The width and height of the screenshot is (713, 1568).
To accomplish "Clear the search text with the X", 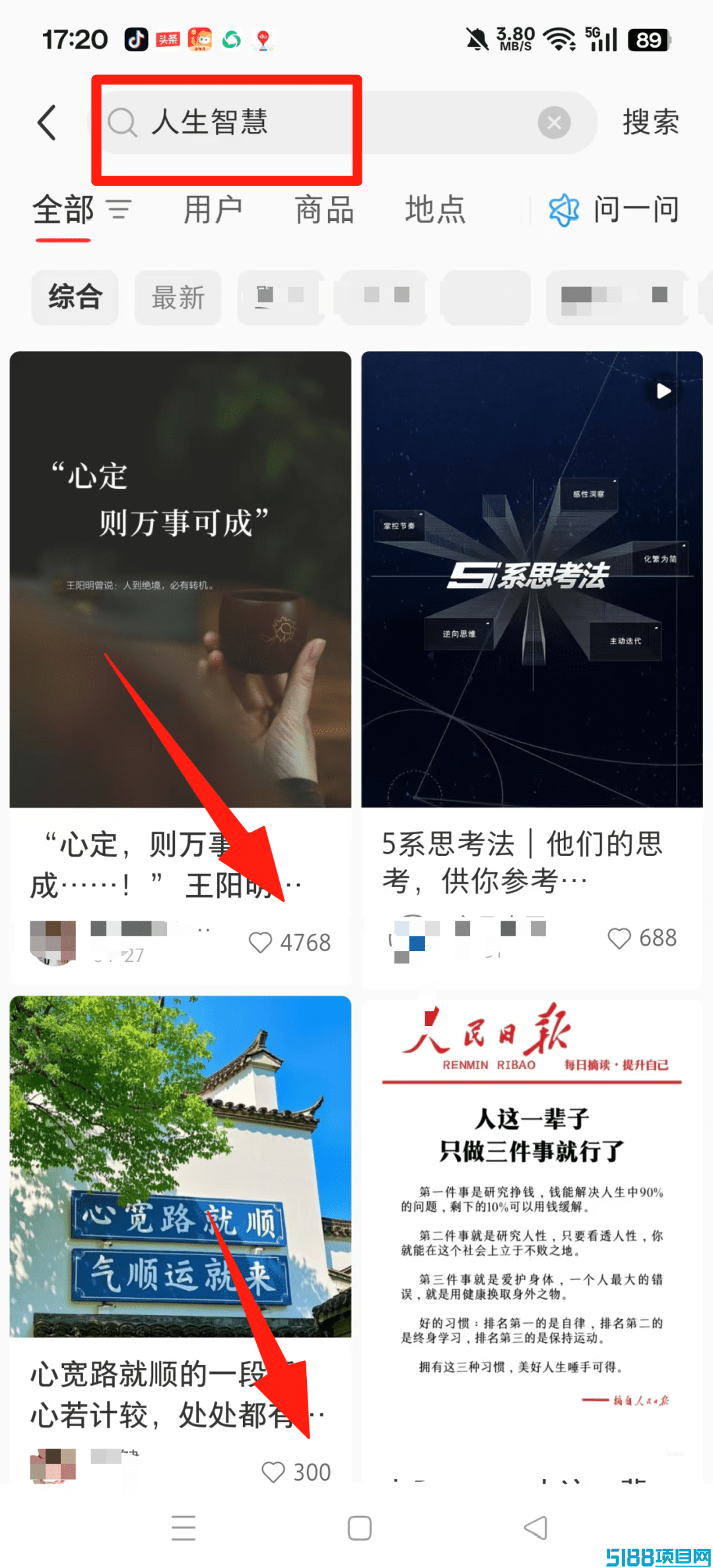I will tap(554, 123).
